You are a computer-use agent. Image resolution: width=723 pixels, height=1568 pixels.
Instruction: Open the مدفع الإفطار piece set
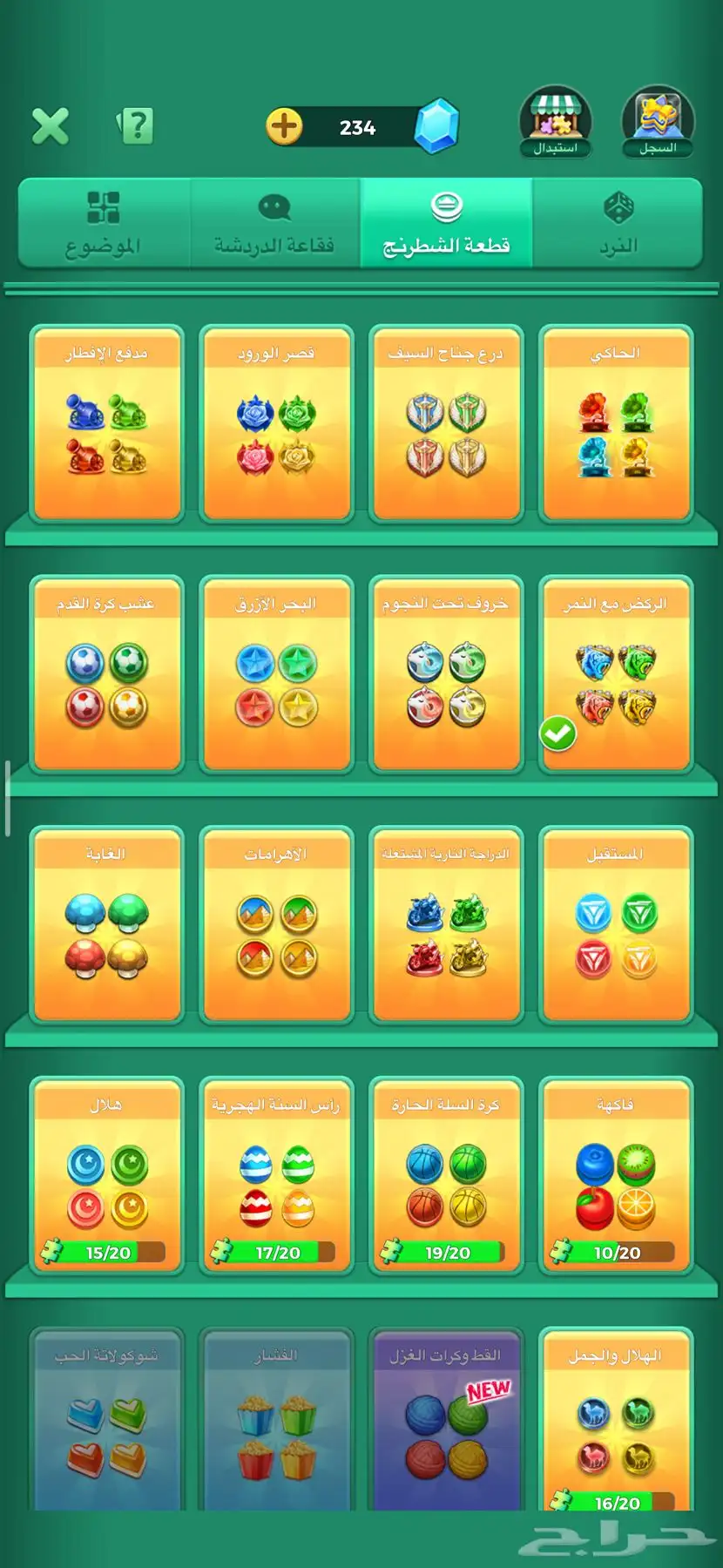pyautogui.click(x=106, y=424)
